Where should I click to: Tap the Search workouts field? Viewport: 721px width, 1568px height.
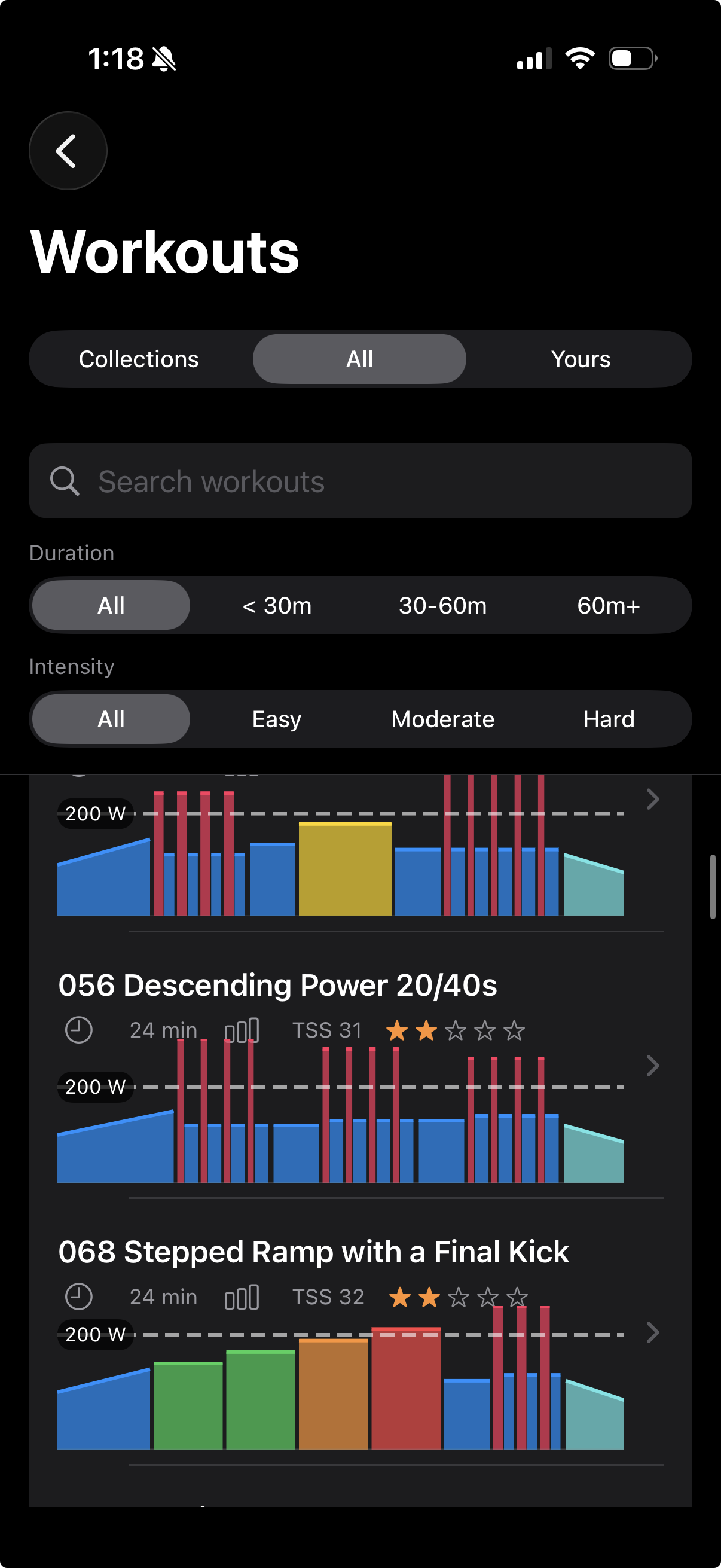click(x=360, y=481)
